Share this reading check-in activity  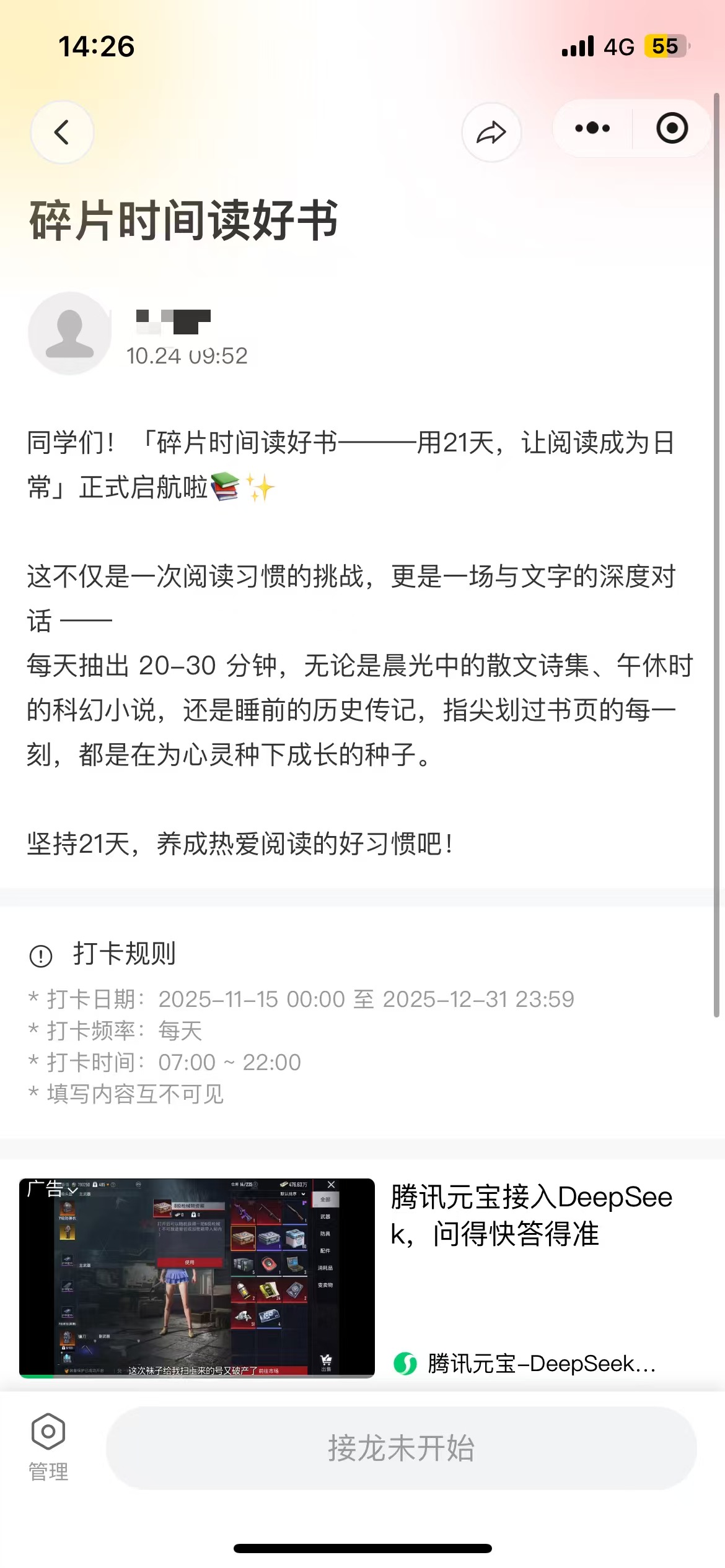pyautogui.click(x=491, y=132)
